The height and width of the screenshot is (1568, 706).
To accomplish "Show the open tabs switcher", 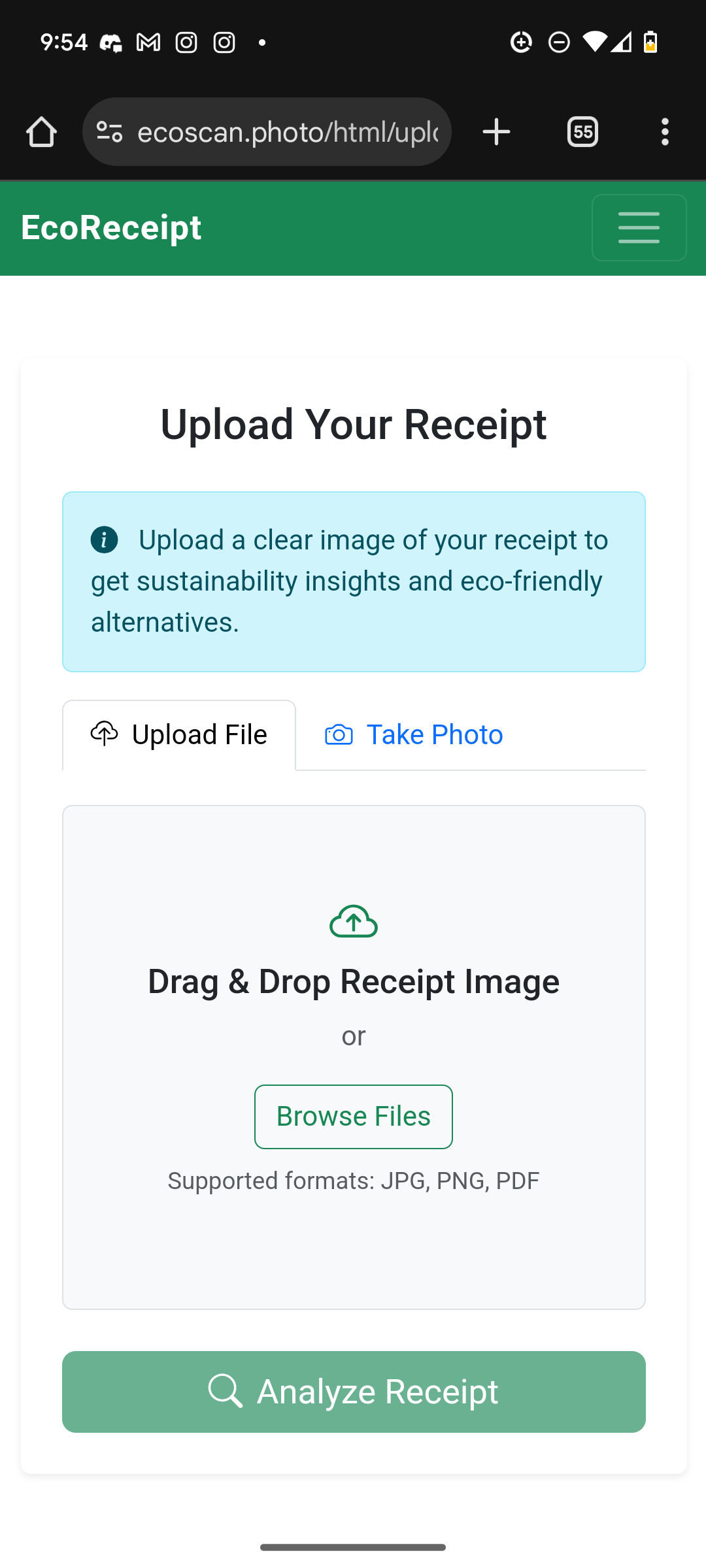I will [x=582, y=132].
